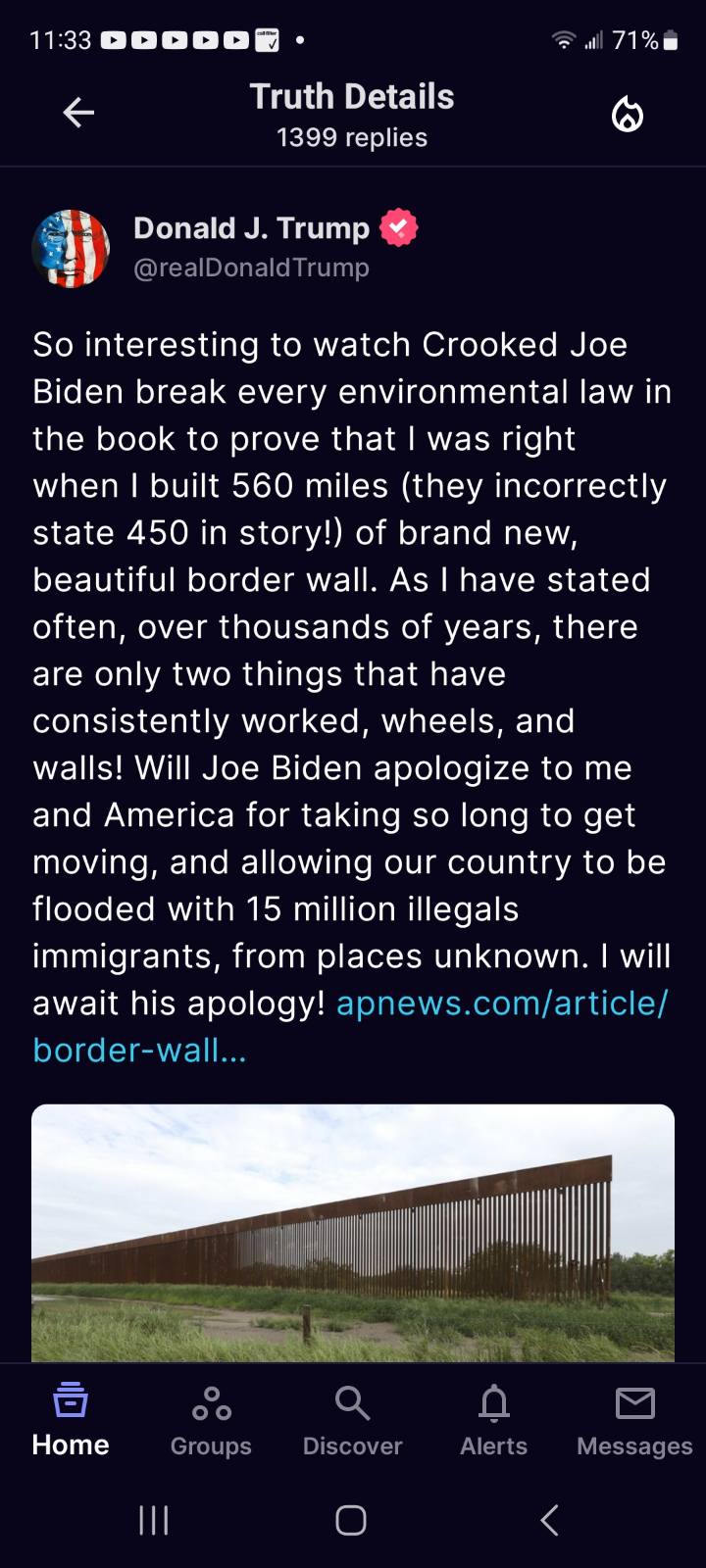Image resolution: width=706 pixels, height=1568 pixels.
Task: Tap the back arrow to leave Truth Details
Action: click(x=78, y=112)
